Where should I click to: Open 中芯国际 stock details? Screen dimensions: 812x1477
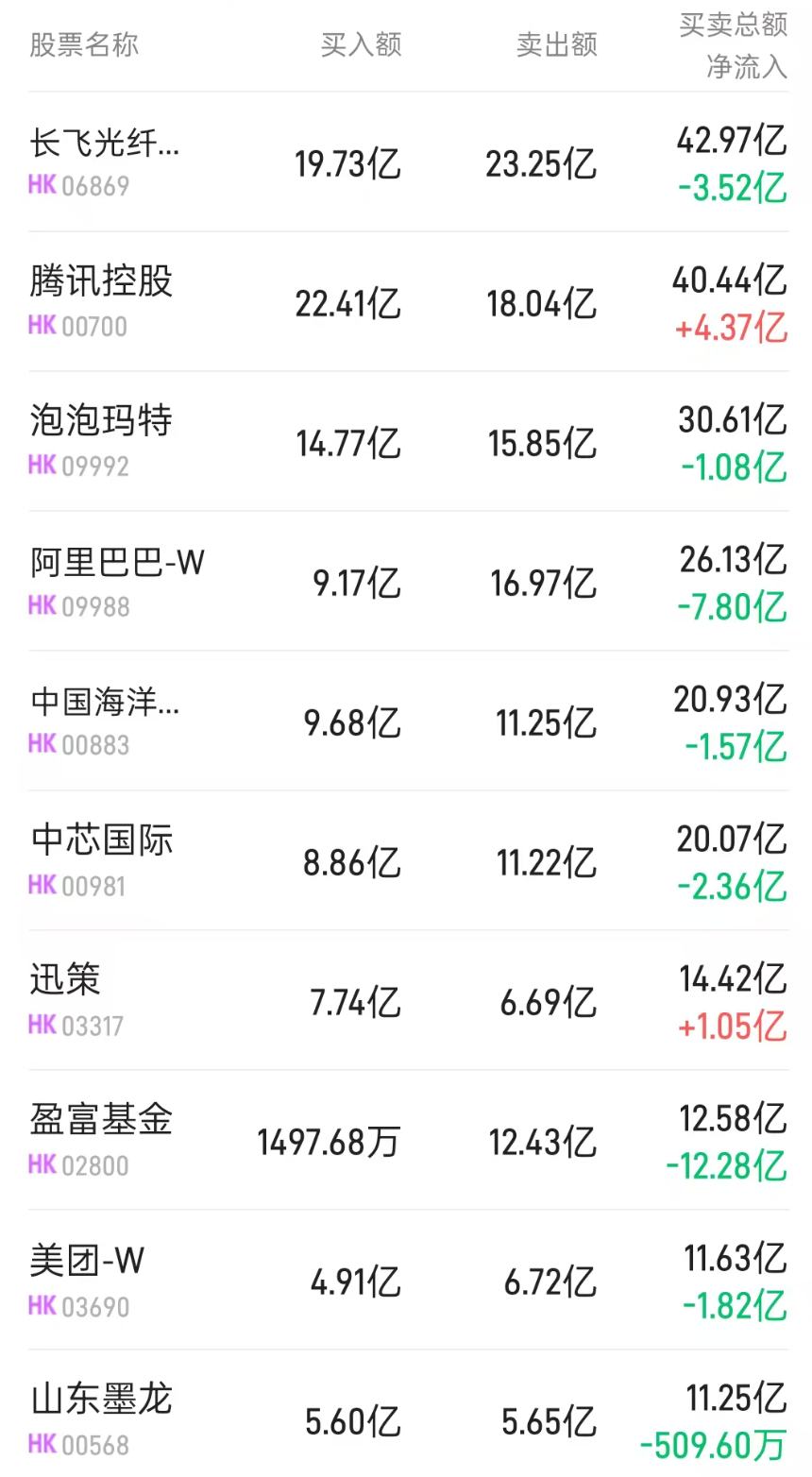click(102, 860)
